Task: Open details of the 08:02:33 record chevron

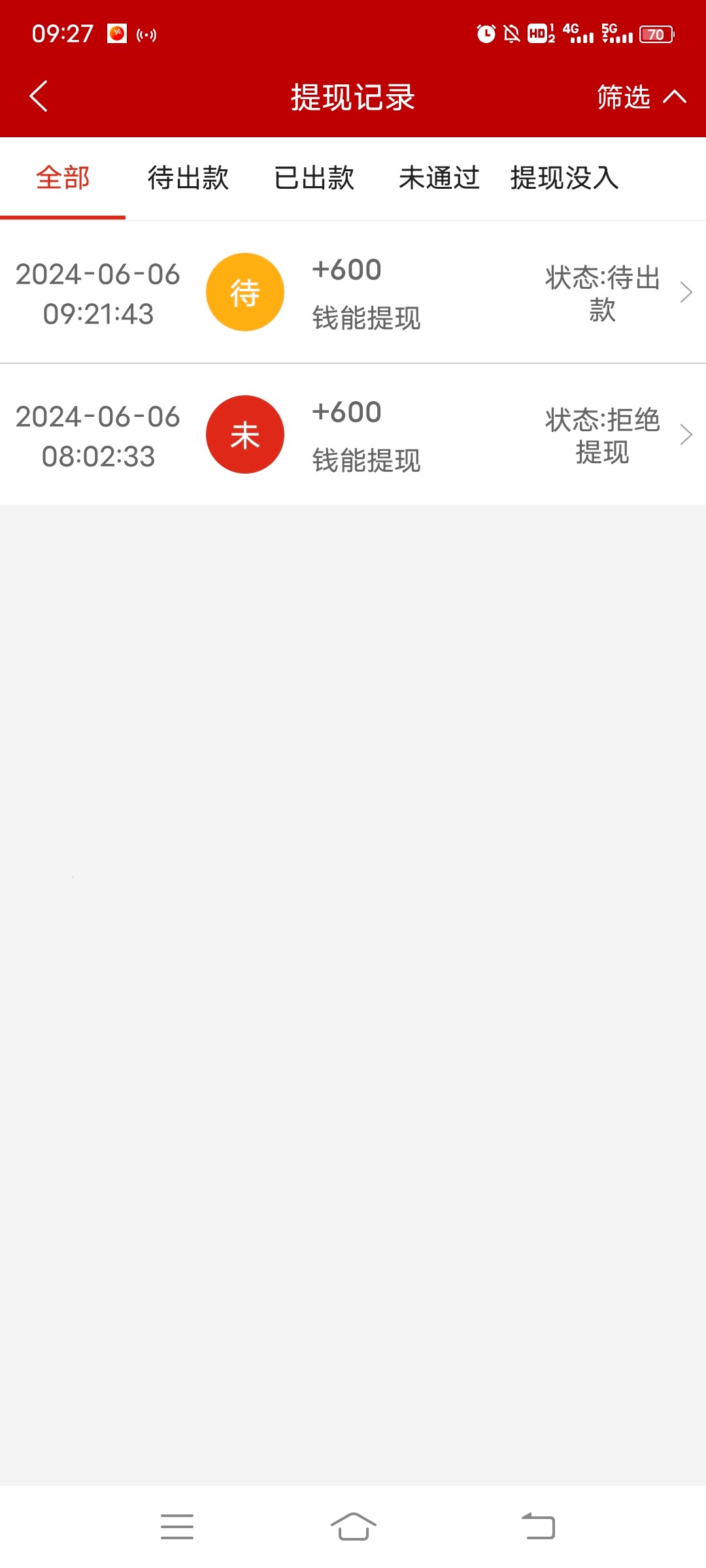Action: (x=685, y=434)
